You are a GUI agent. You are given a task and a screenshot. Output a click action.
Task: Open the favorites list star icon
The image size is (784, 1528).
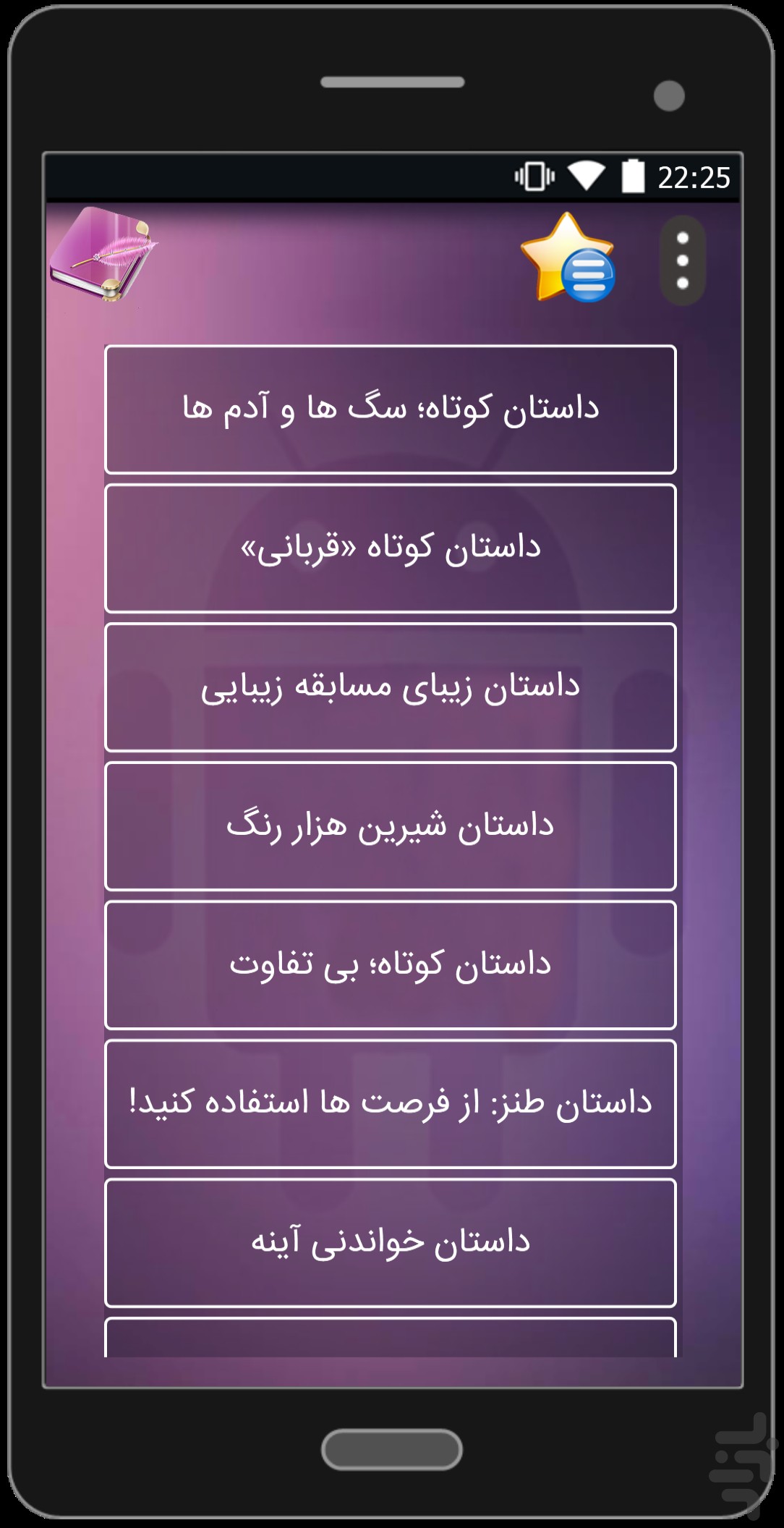coord(568,258)
